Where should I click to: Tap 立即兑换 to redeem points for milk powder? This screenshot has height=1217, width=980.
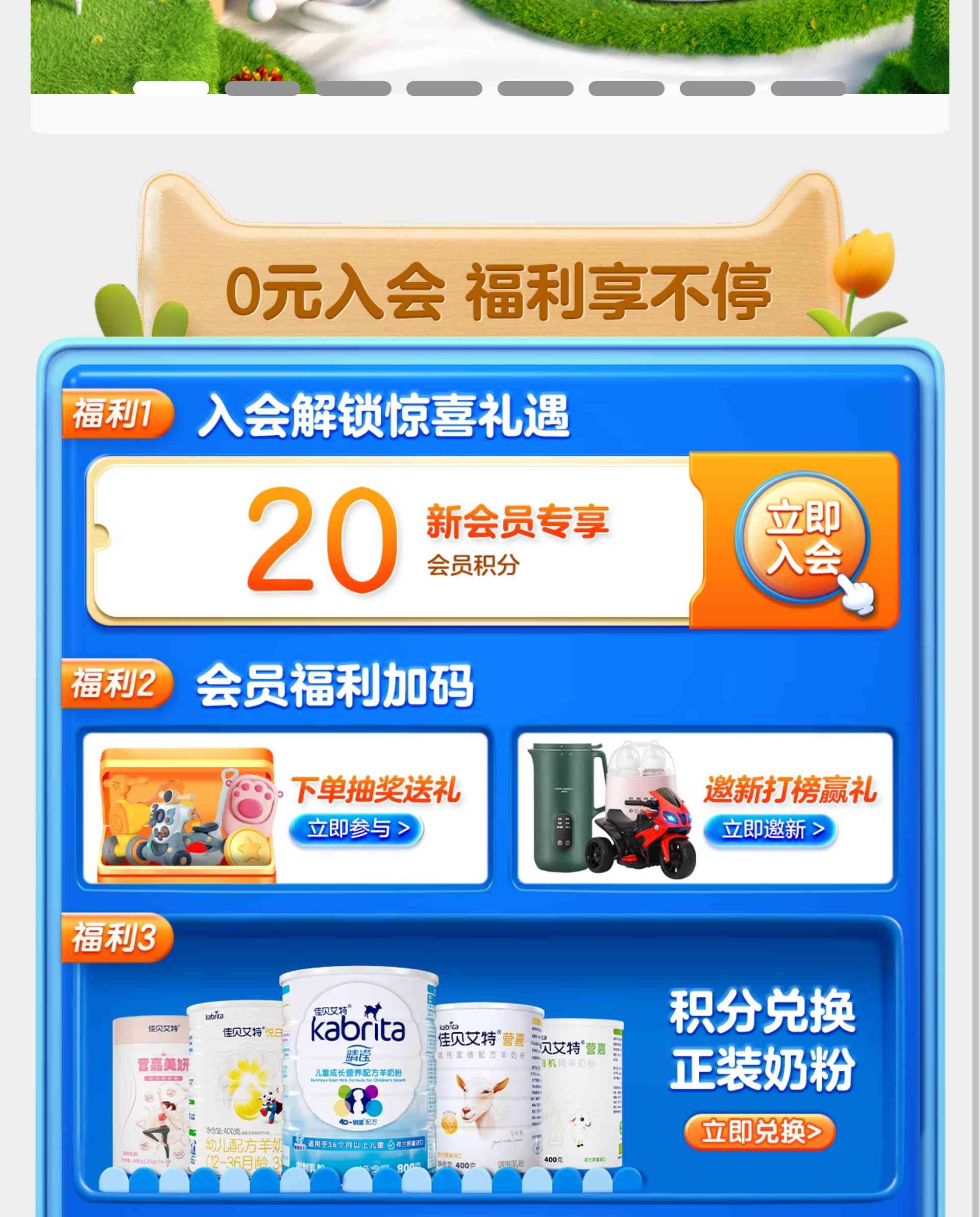(x=759, y=1131)
